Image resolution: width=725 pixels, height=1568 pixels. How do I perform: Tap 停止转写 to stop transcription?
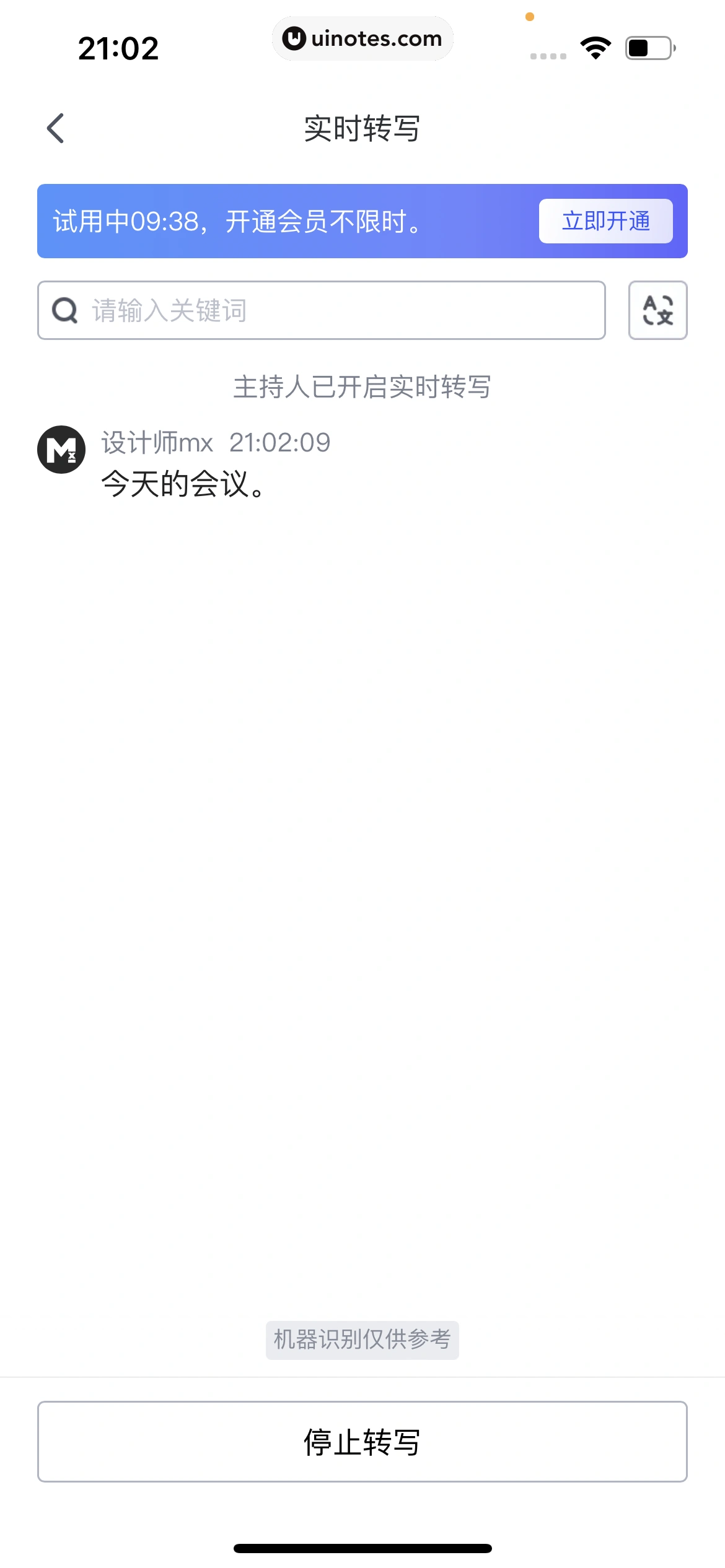click(x=362, y=1442)
